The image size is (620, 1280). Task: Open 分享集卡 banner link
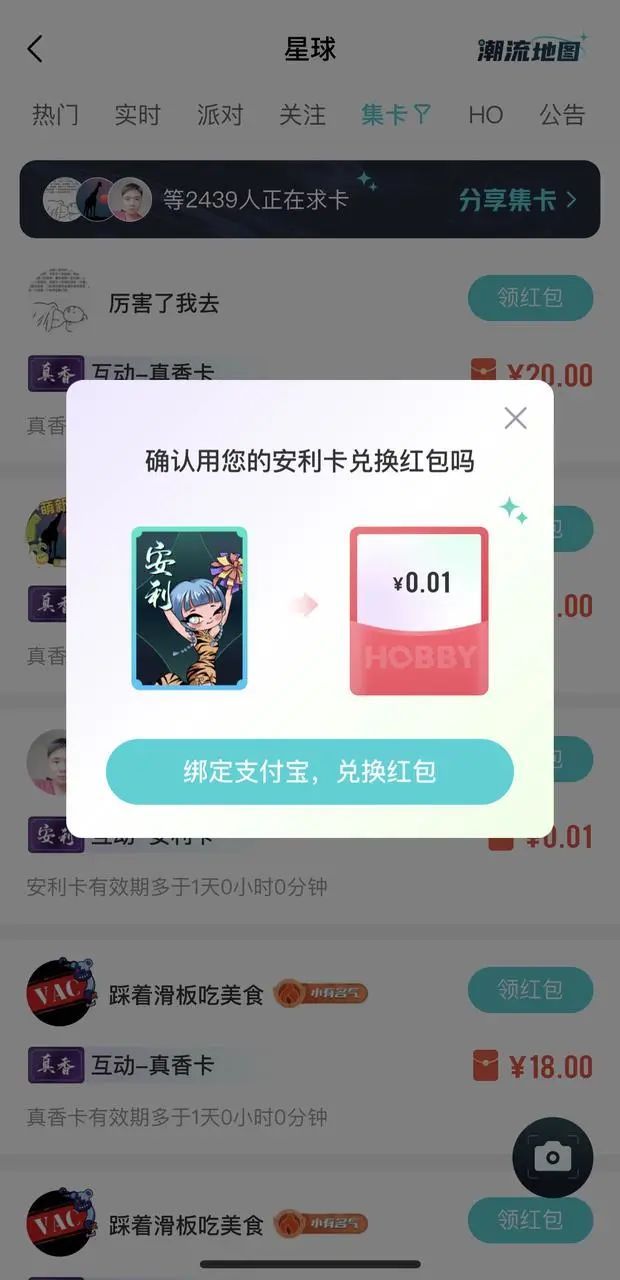(517, 199)
